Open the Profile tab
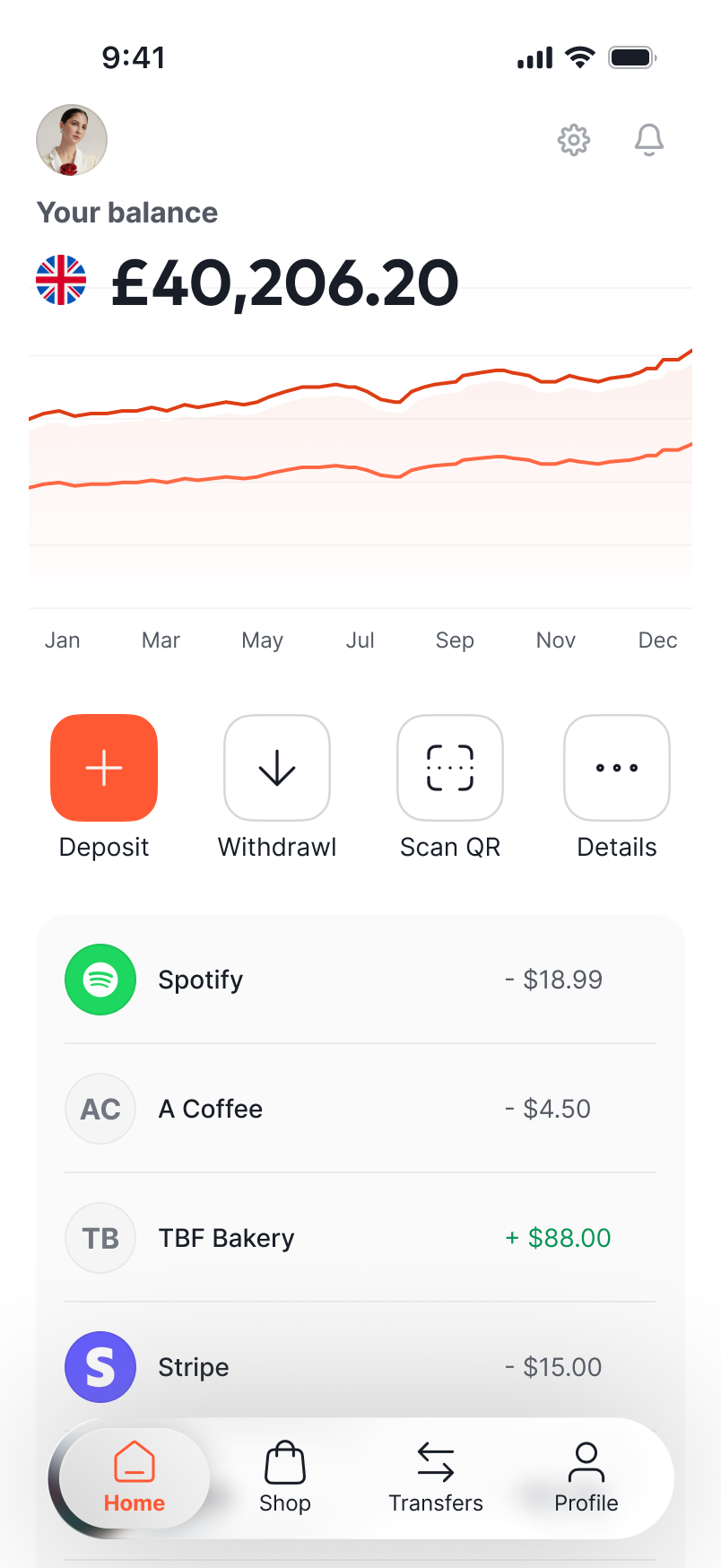 click(x=586, y=1478)
